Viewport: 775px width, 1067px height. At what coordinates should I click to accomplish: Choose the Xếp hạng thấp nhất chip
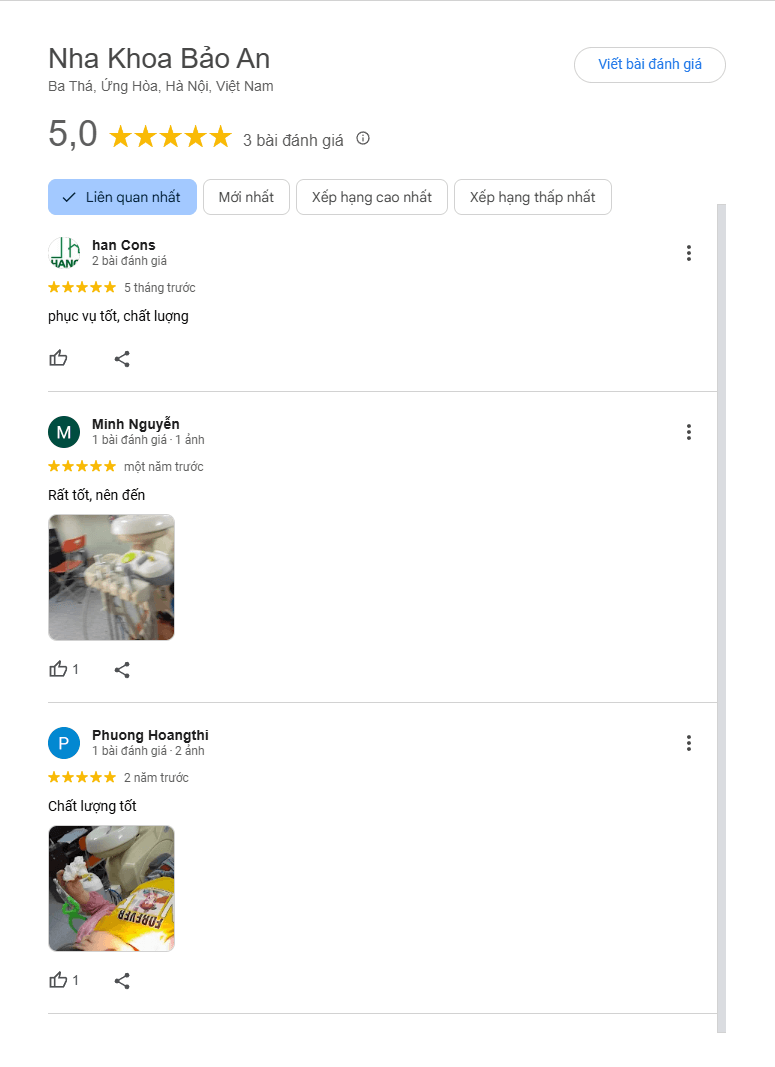532,197
